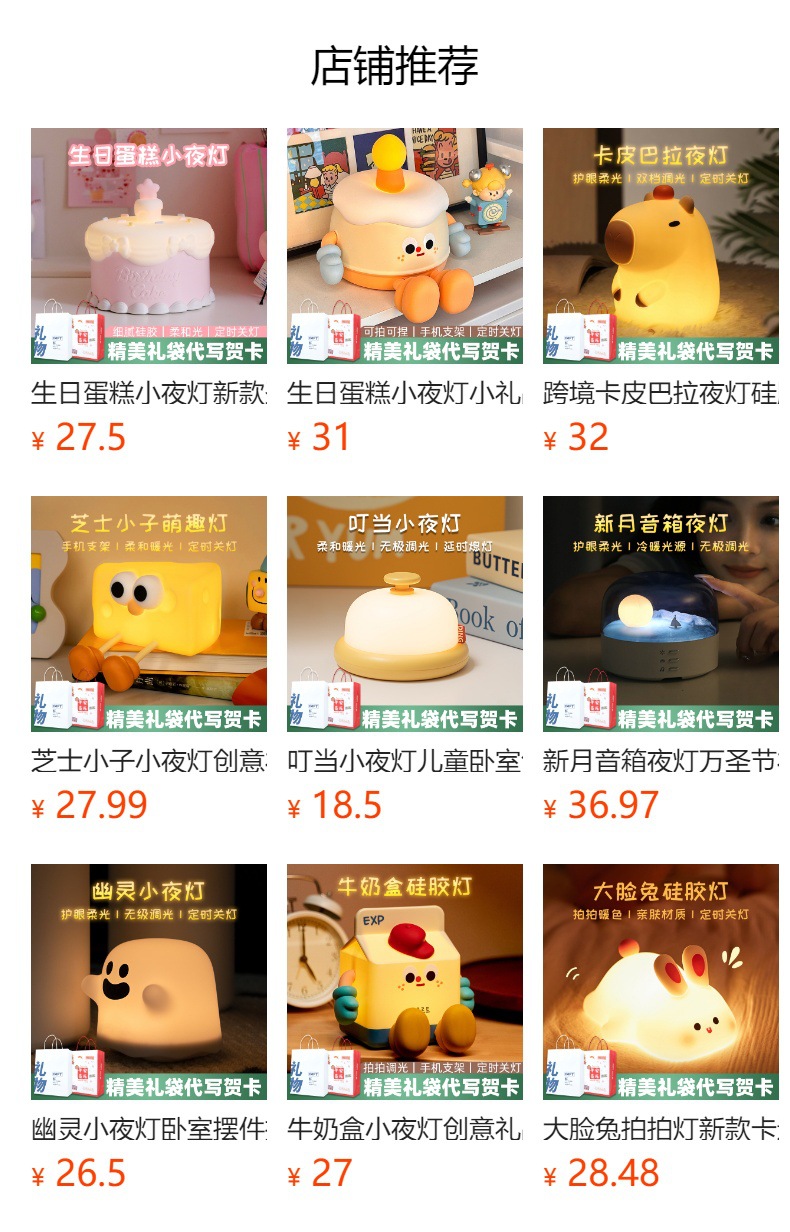
Task: Open the 生日蛋糕小夜灯新款 product priced ¥27.5
Action: point(149,246)
